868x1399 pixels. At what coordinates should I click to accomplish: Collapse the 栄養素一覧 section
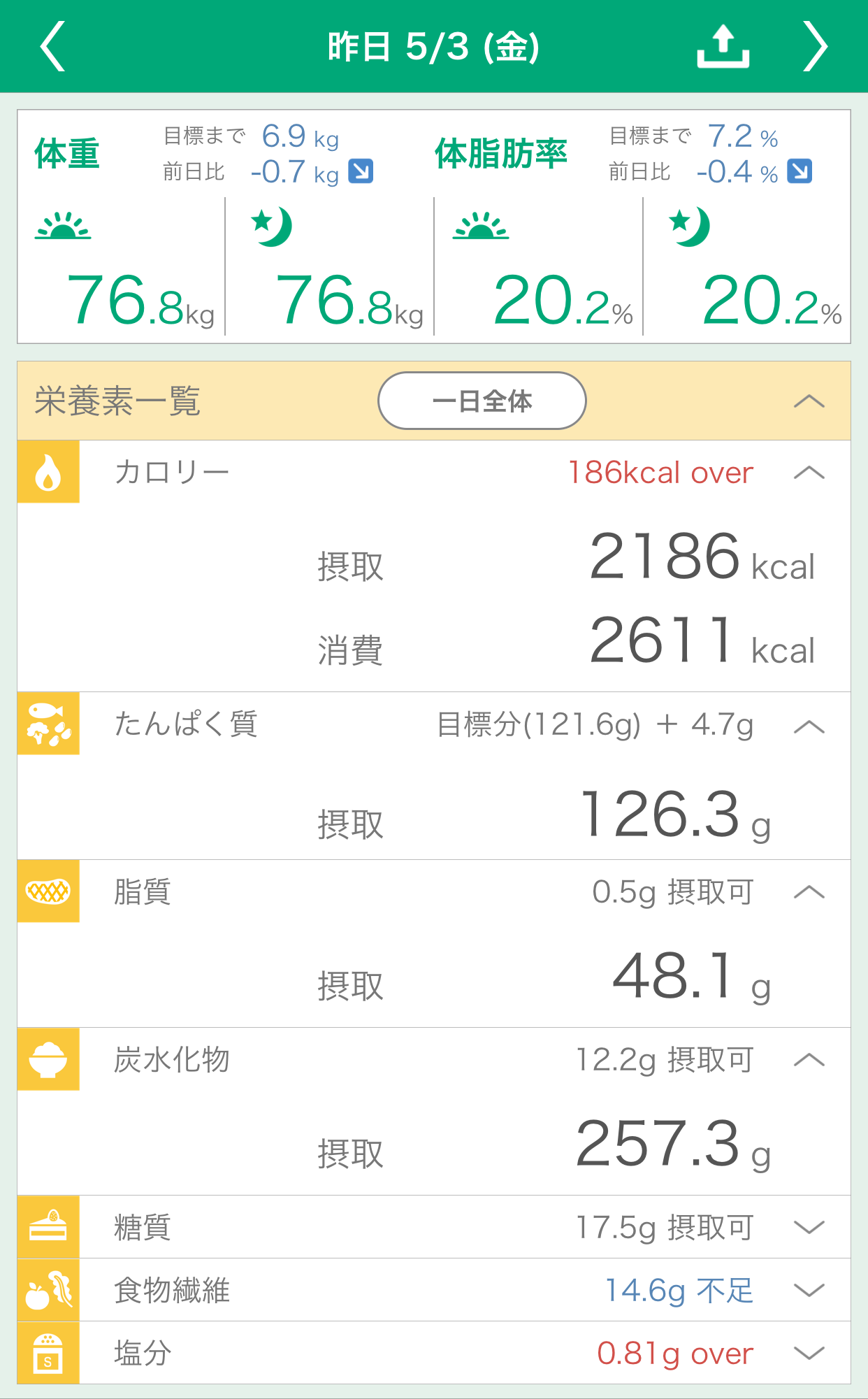tap(809, 401)
